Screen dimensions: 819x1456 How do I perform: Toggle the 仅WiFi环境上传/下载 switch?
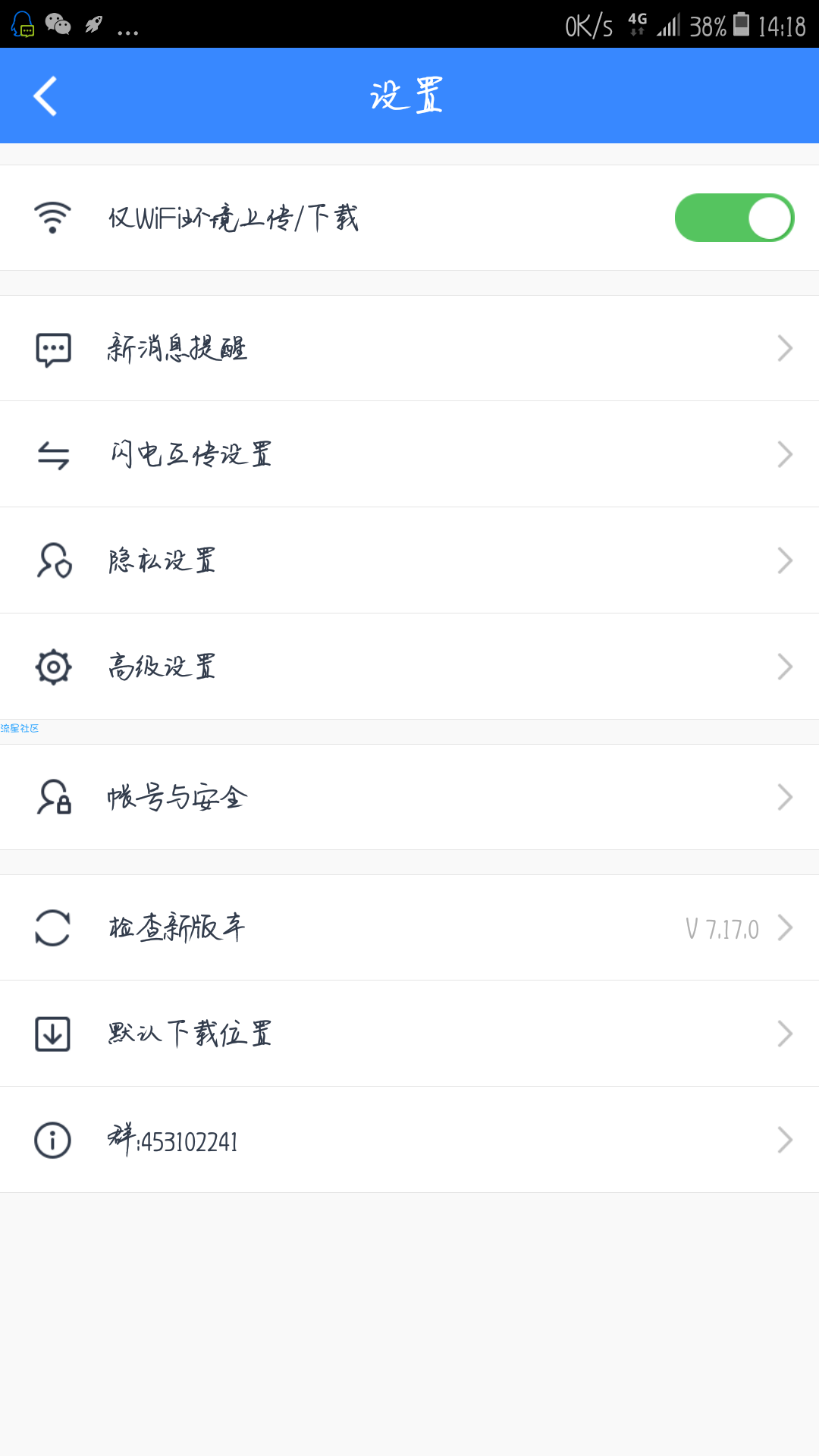(x=734, y=218)
